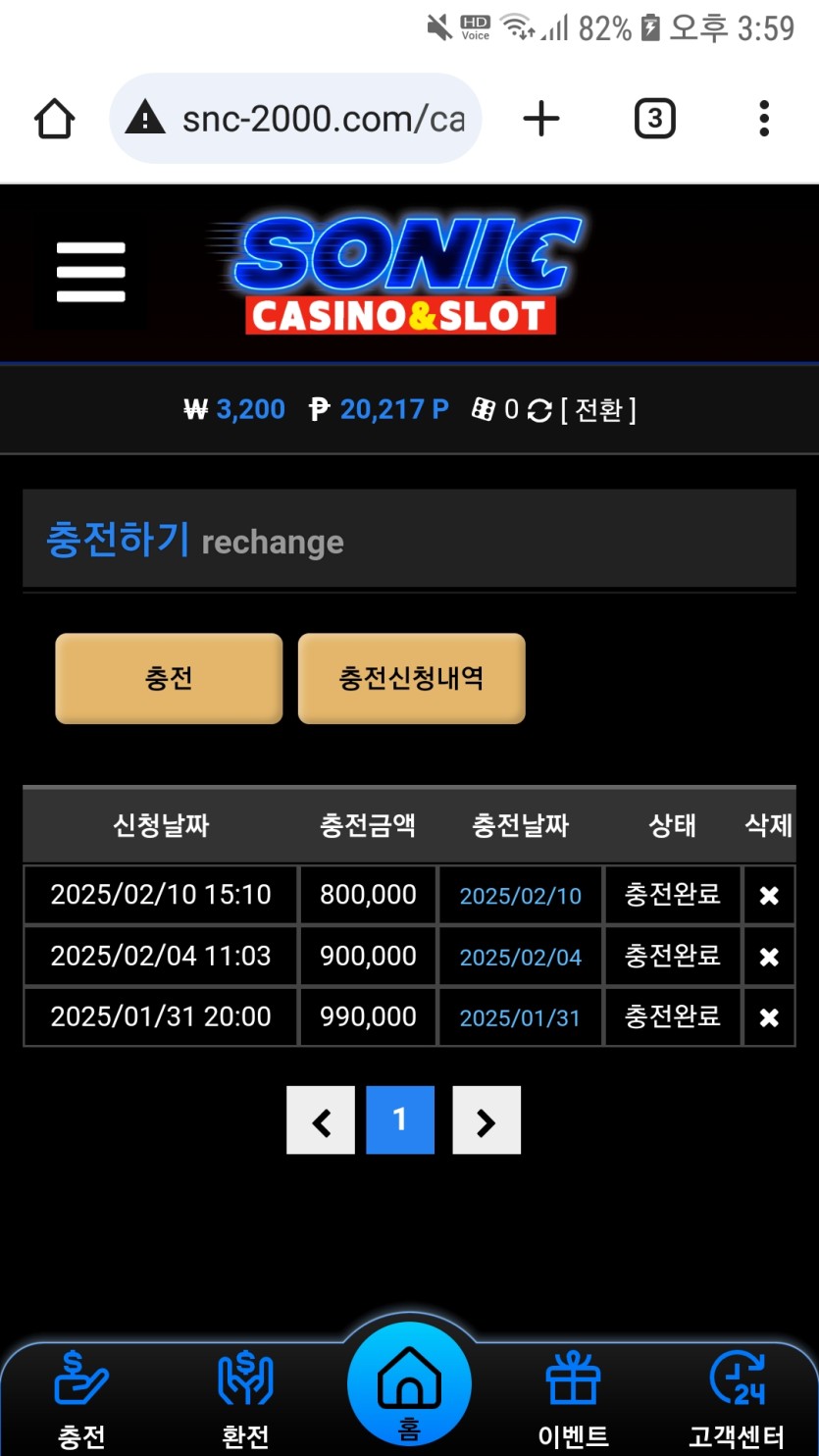819x1456 pixels.
Task: Tap the 전환 points conversion link
Action: pos(598,409)
